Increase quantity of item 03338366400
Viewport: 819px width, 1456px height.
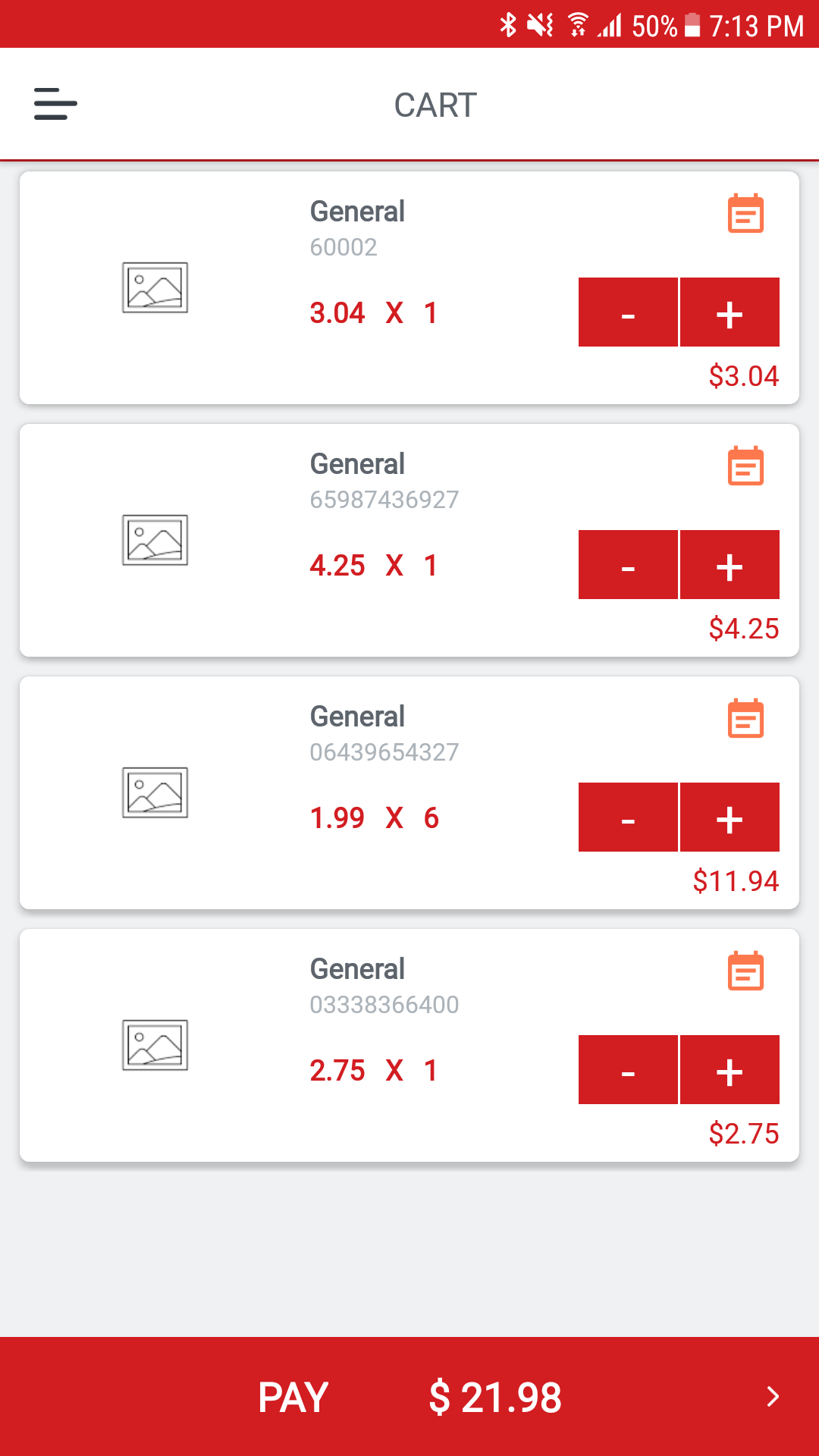click(x=730, y=1070)
